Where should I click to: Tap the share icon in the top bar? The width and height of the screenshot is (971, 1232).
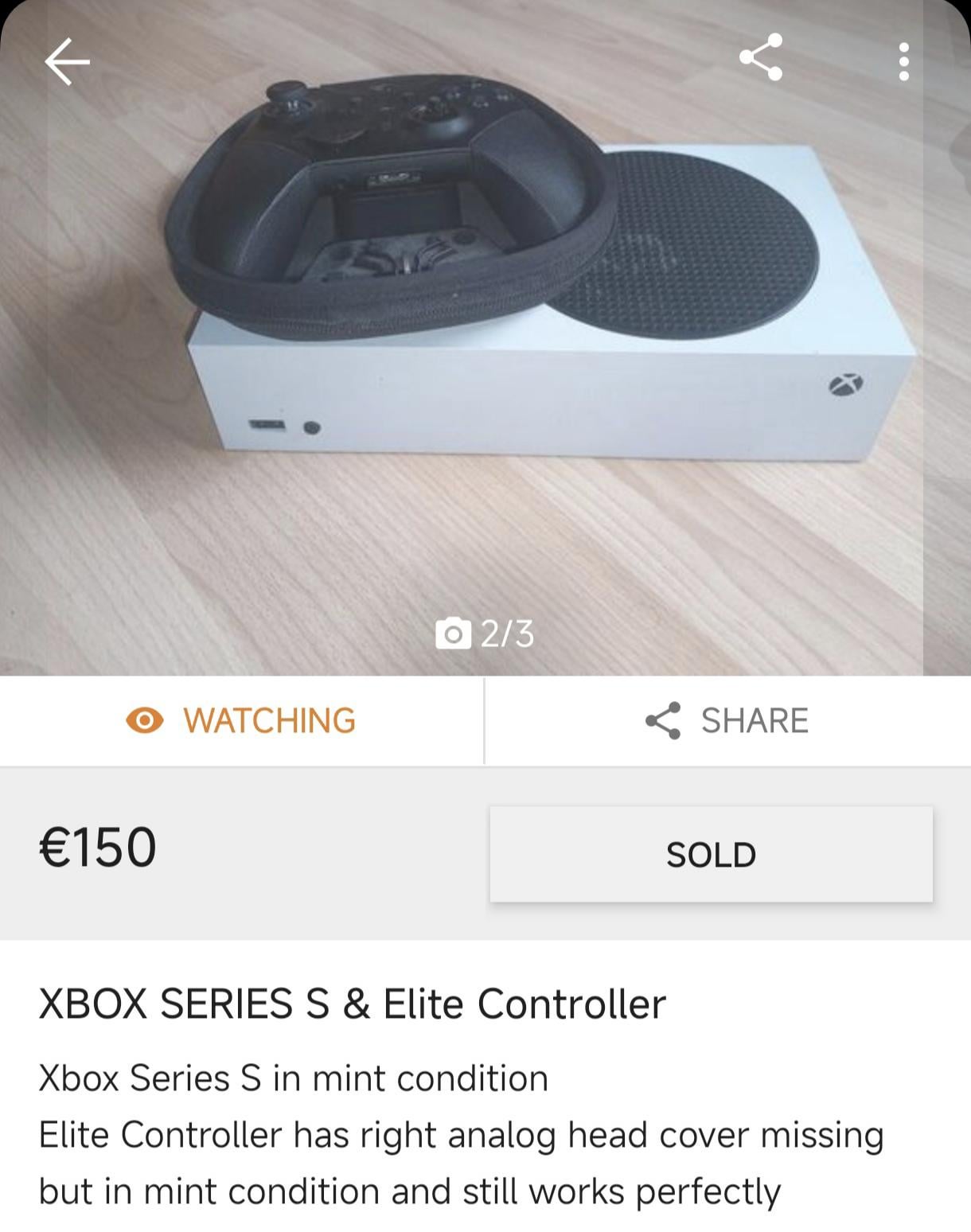click(761, 57)
